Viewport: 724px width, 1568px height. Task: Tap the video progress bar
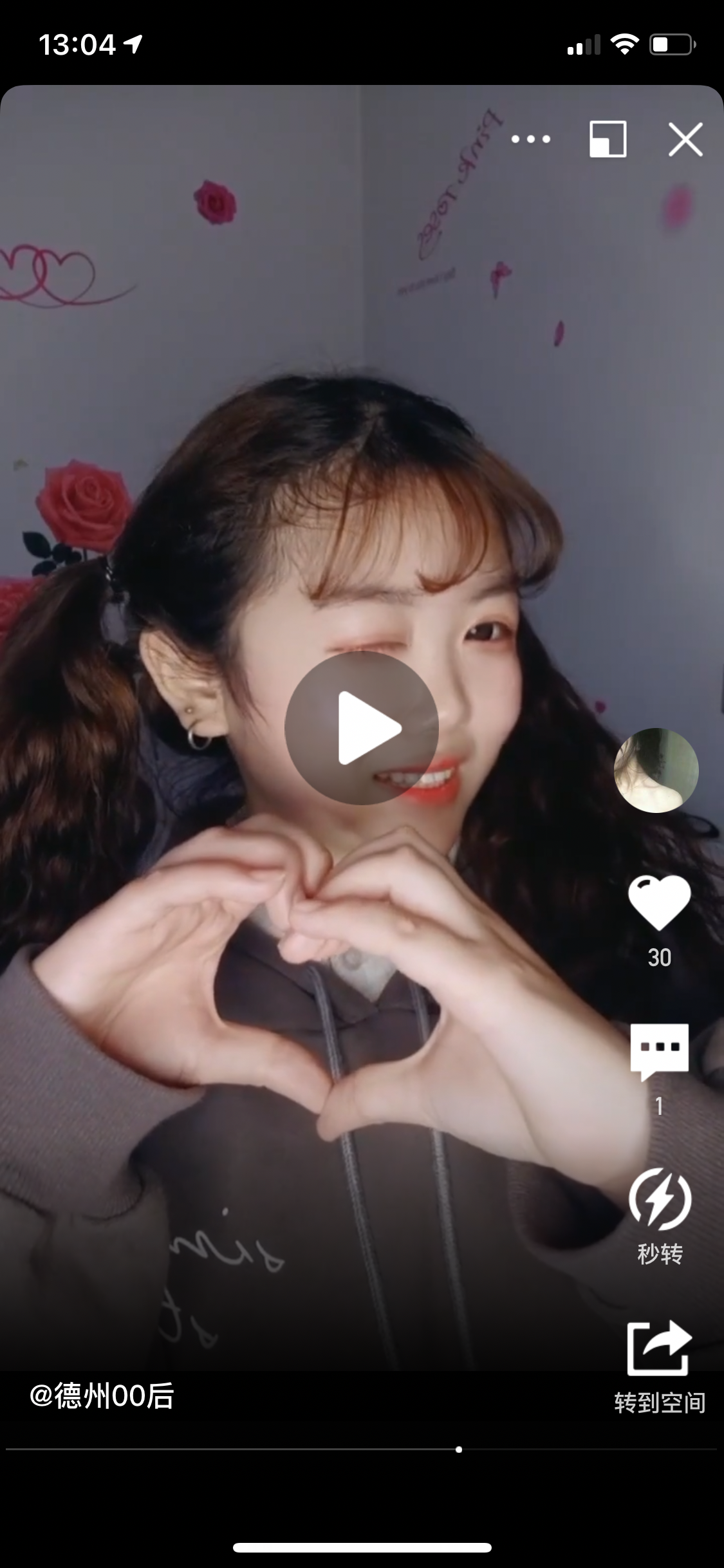coord(360,1450)
